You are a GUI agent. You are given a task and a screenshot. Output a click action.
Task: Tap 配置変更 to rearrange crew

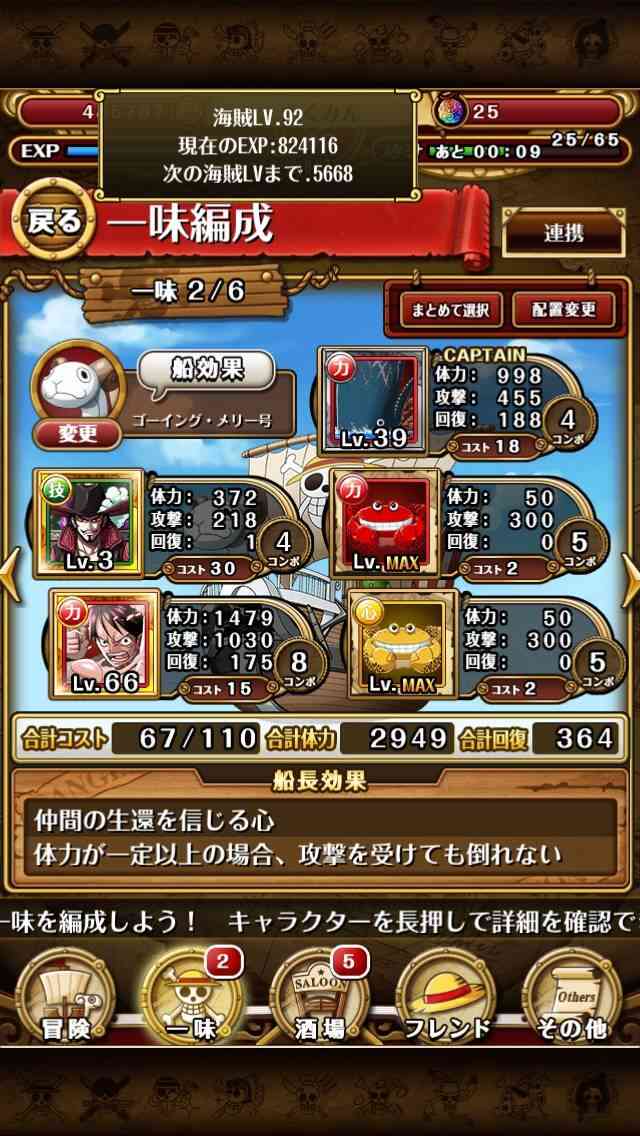tap(562, 310)
